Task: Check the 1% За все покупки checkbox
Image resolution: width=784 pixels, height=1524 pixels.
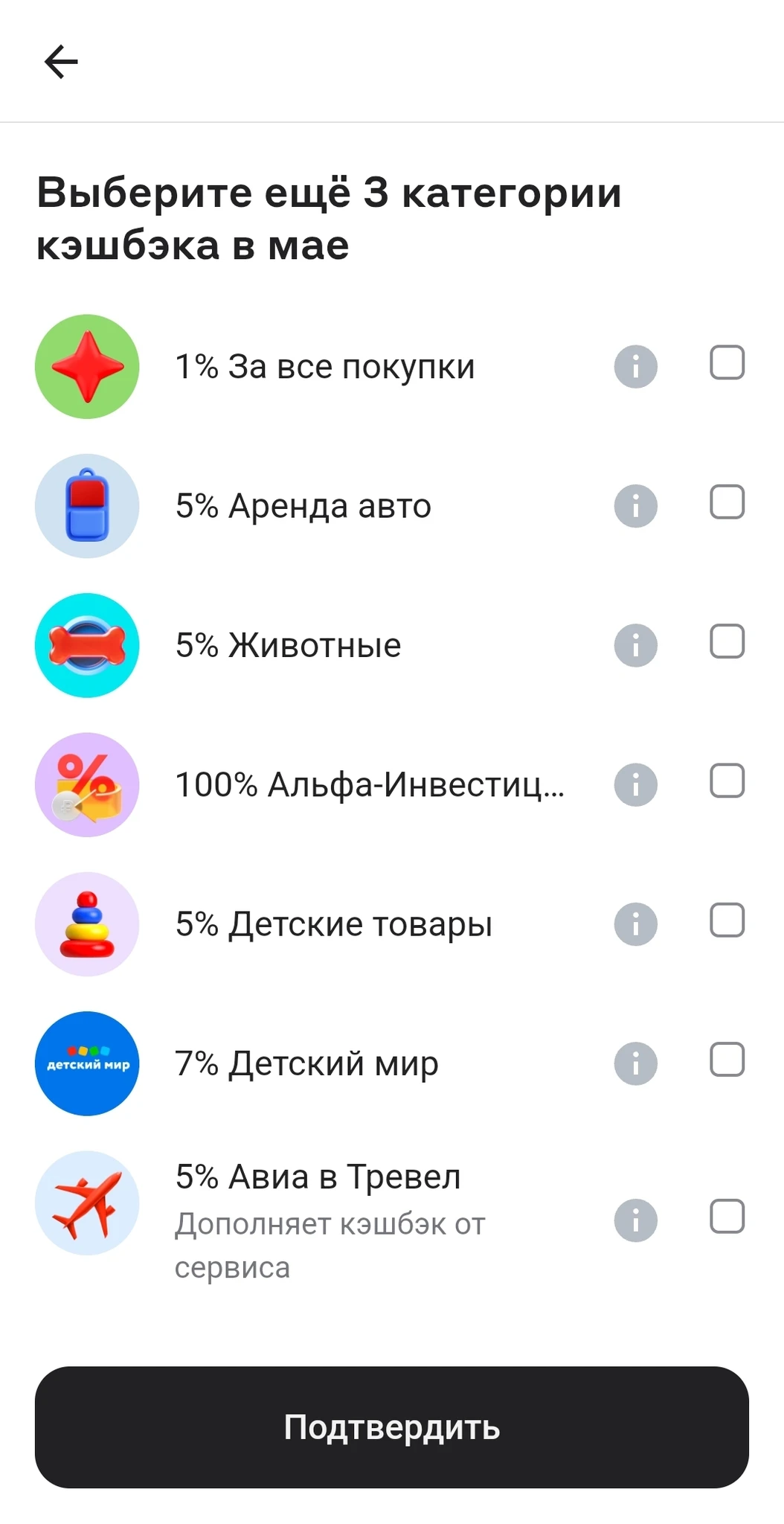Action: (x=727, y=363)
